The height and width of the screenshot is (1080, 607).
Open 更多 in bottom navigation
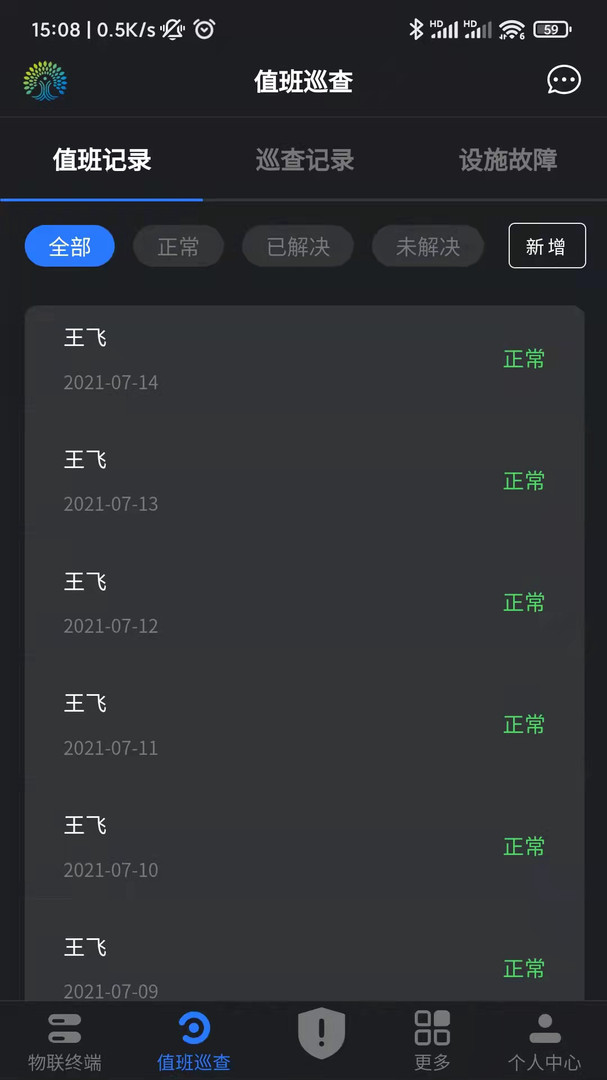432,1042
